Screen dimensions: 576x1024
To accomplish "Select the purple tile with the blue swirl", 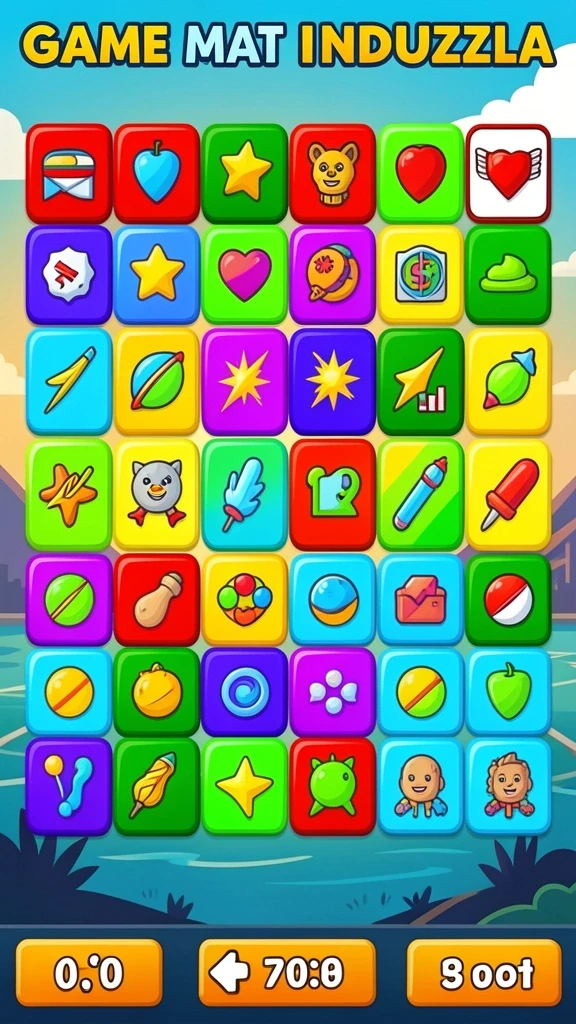I will 245,692.
